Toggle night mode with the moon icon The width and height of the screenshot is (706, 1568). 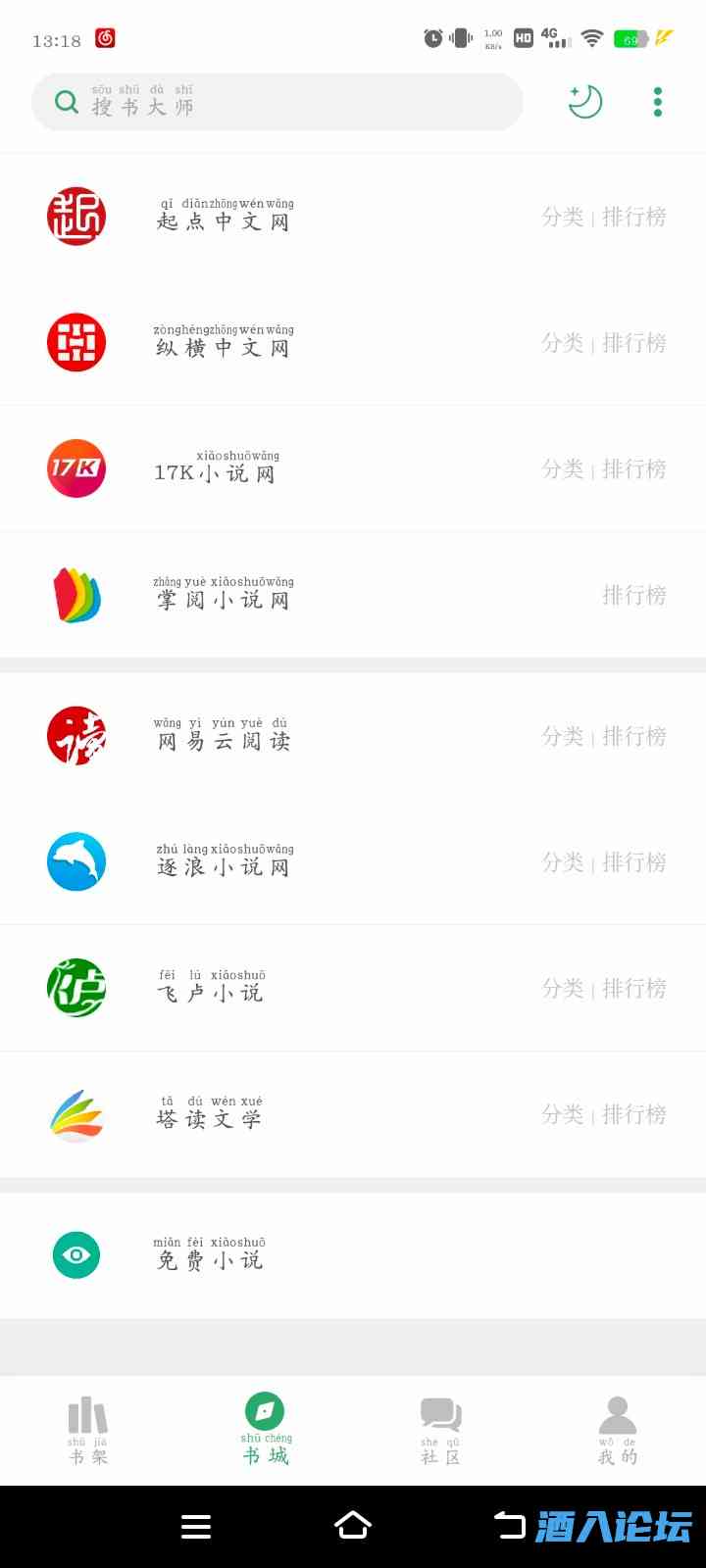click(x=585, y=102)
